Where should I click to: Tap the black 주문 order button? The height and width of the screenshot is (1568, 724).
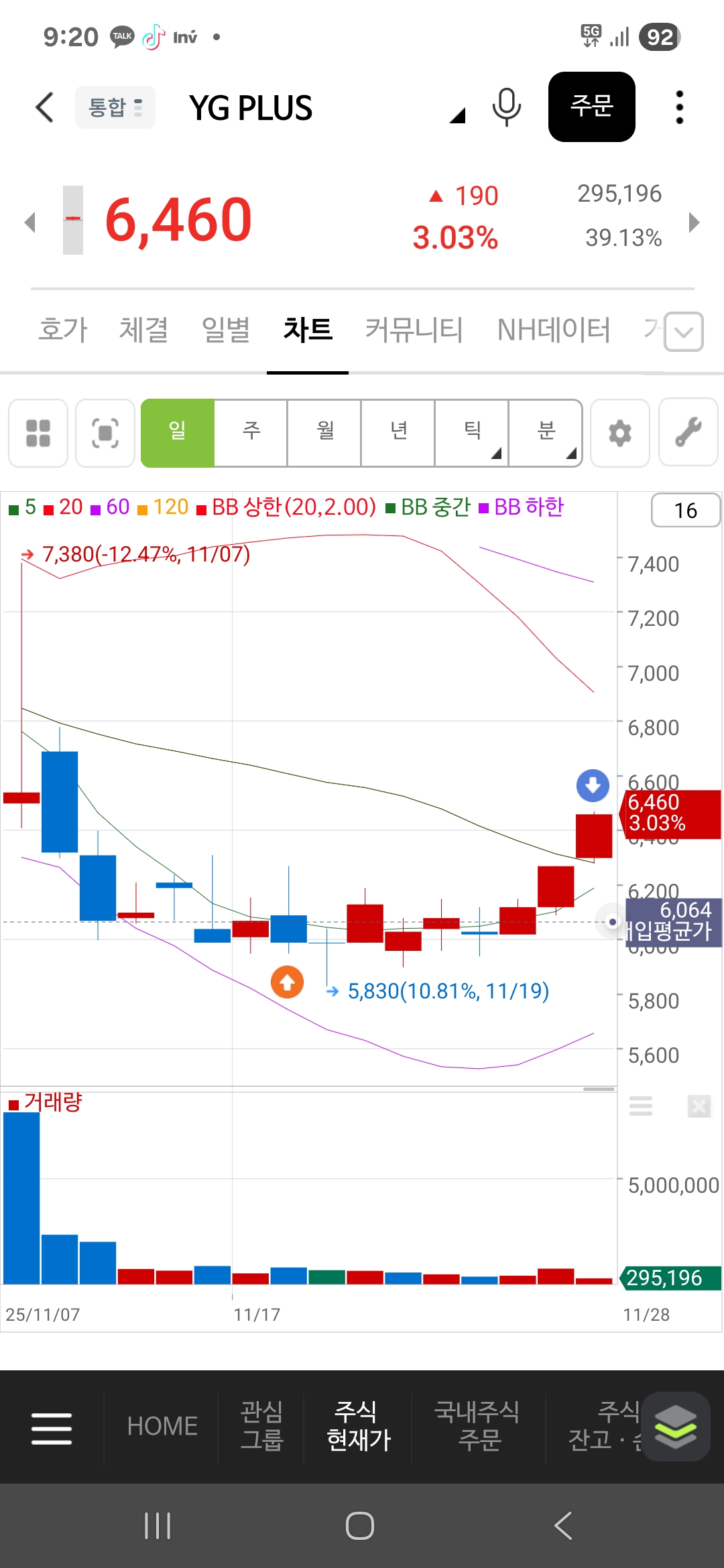(x=591, y=107)
